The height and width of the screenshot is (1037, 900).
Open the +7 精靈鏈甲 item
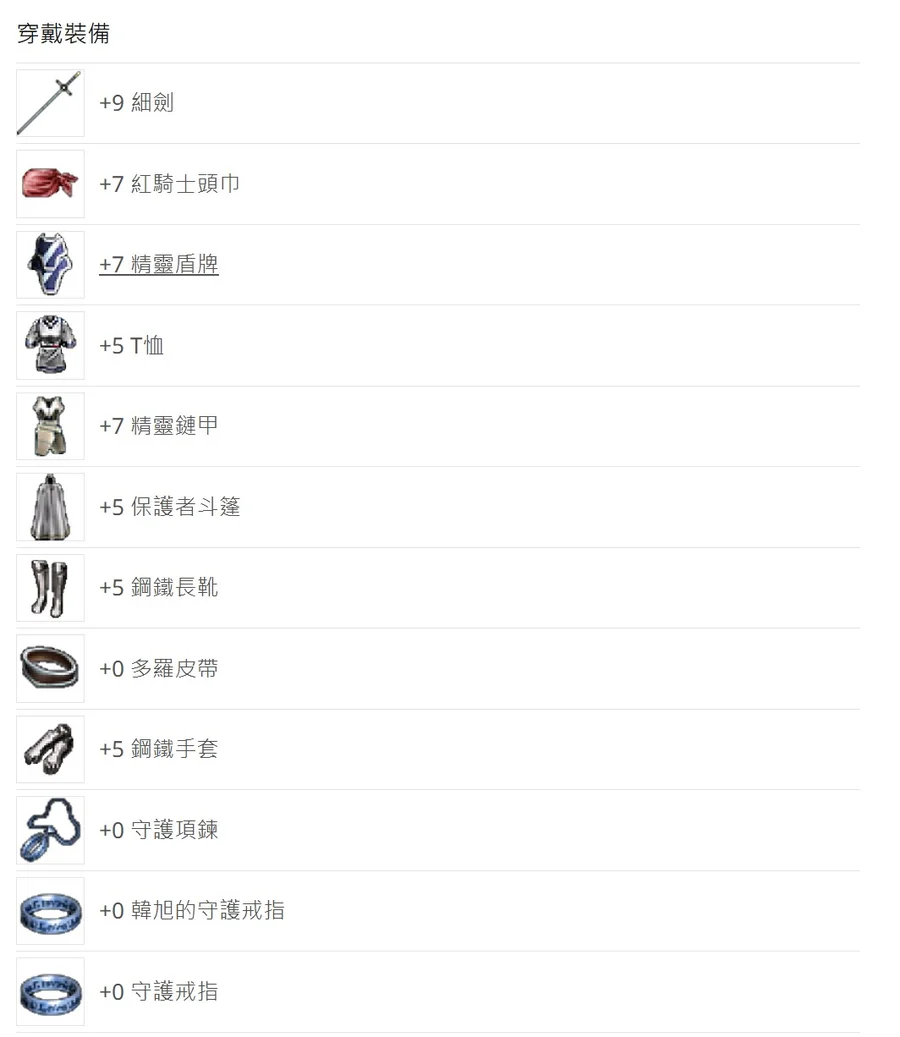158,426
